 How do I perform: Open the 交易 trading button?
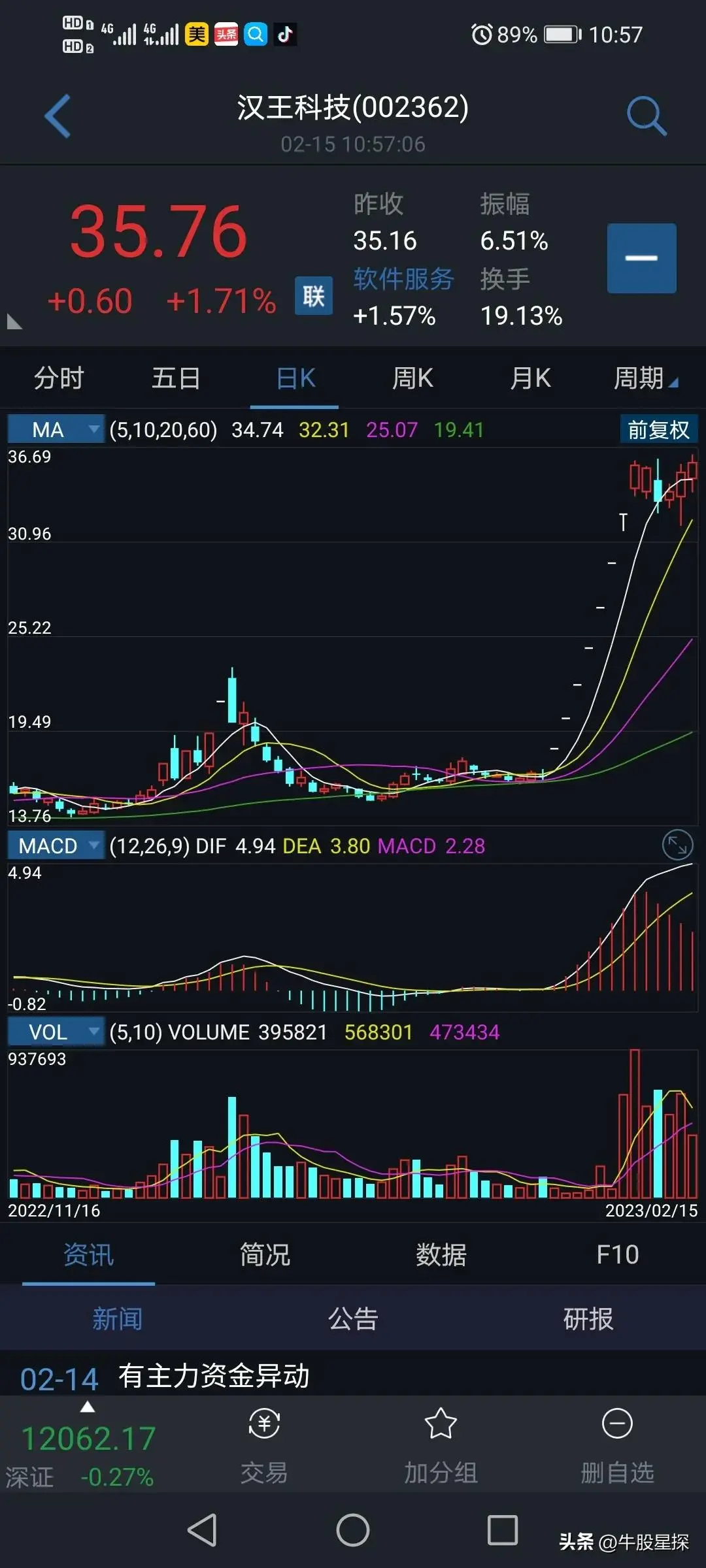tap(264, 1445)
